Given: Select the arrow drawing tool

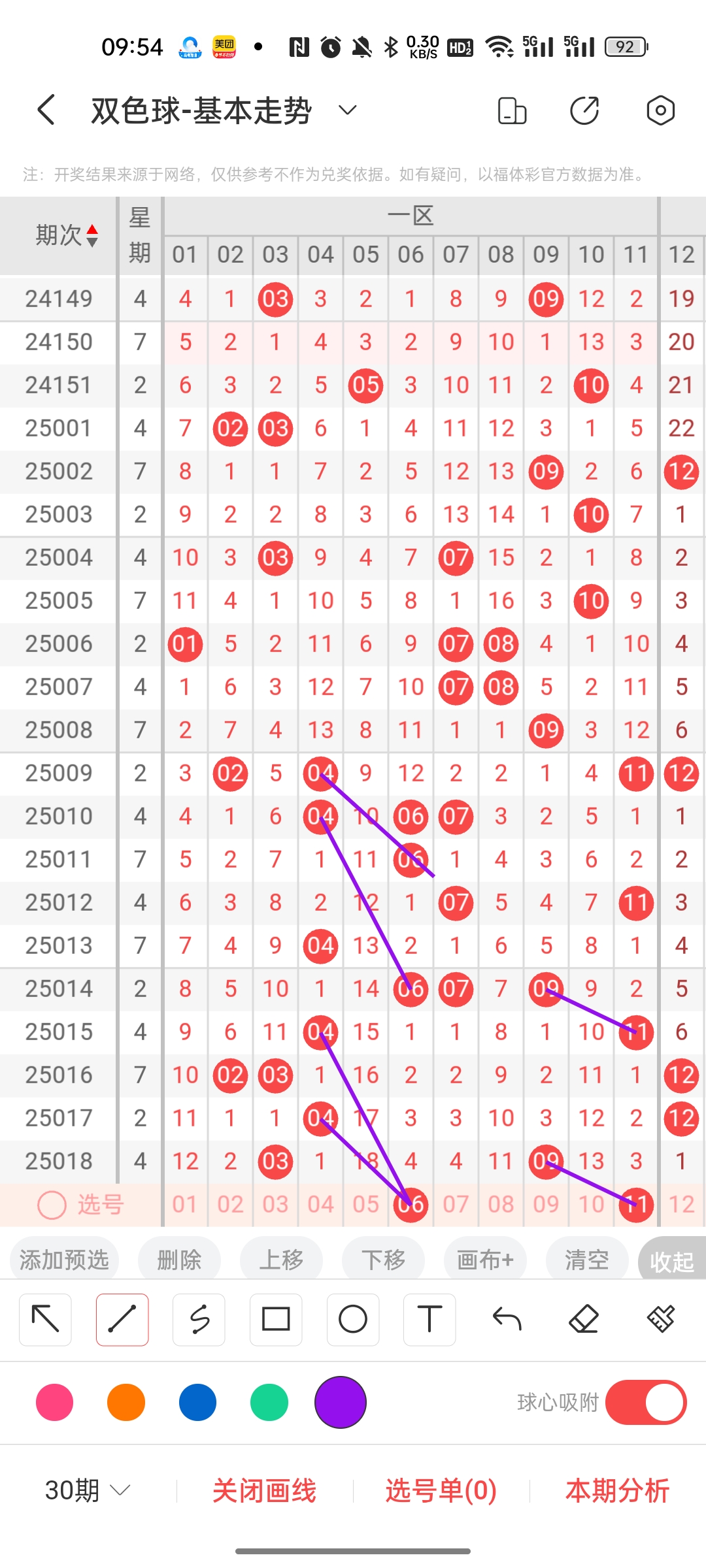Looking at the screenshot, I should (x=45, y=1320).
